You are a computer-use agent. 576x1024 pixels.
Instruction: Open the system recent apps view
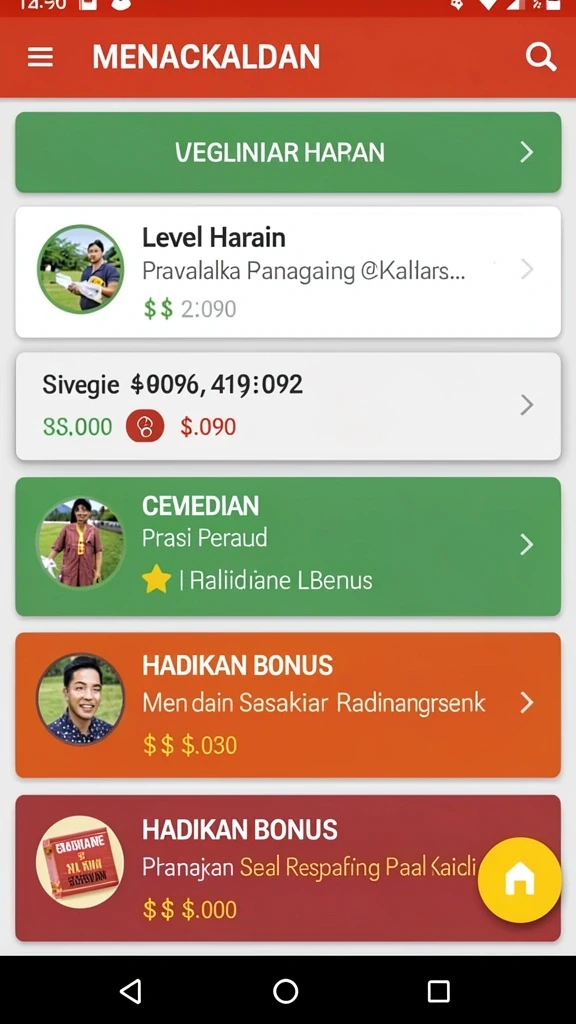[x=438, y=991]
